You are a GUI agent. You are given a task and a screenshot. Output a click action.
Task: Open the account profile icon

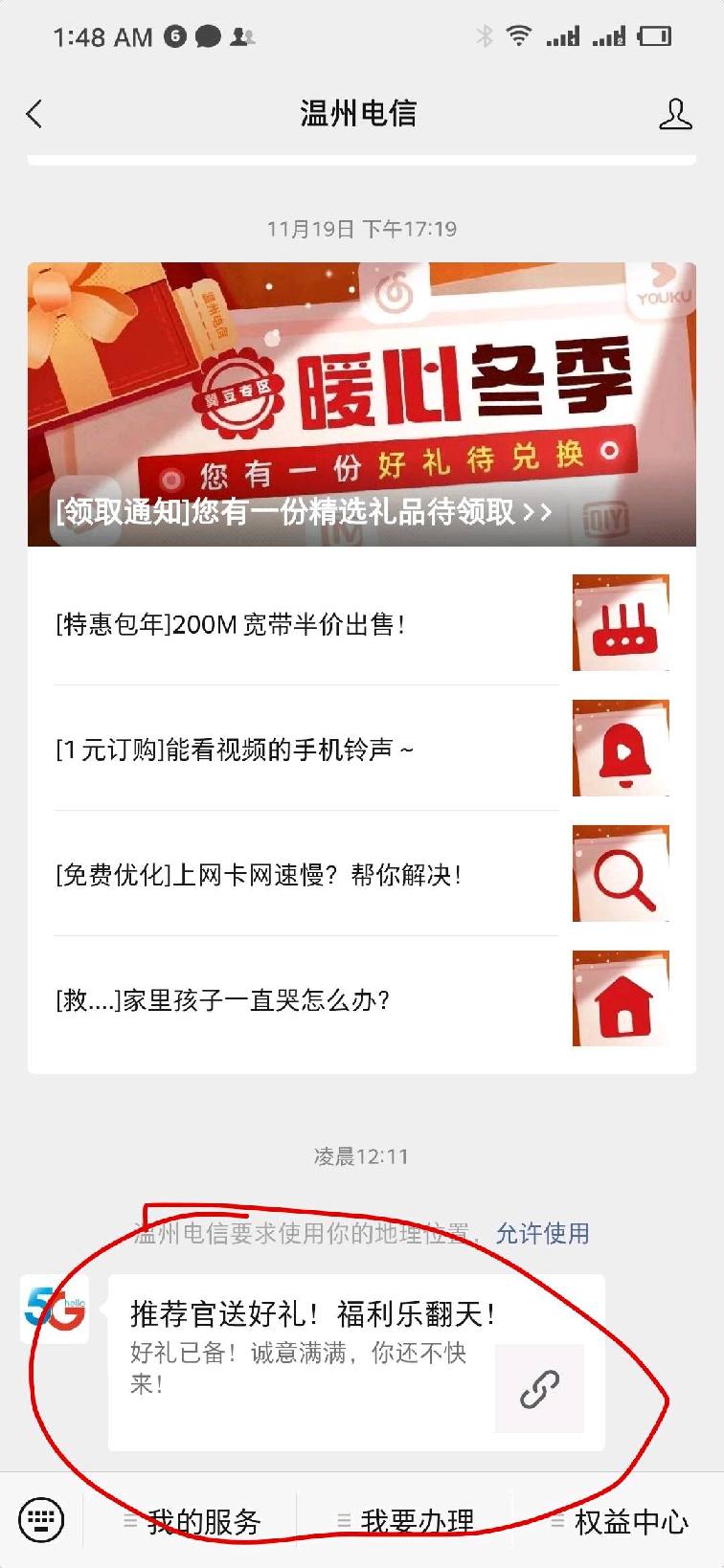point(674,114)
